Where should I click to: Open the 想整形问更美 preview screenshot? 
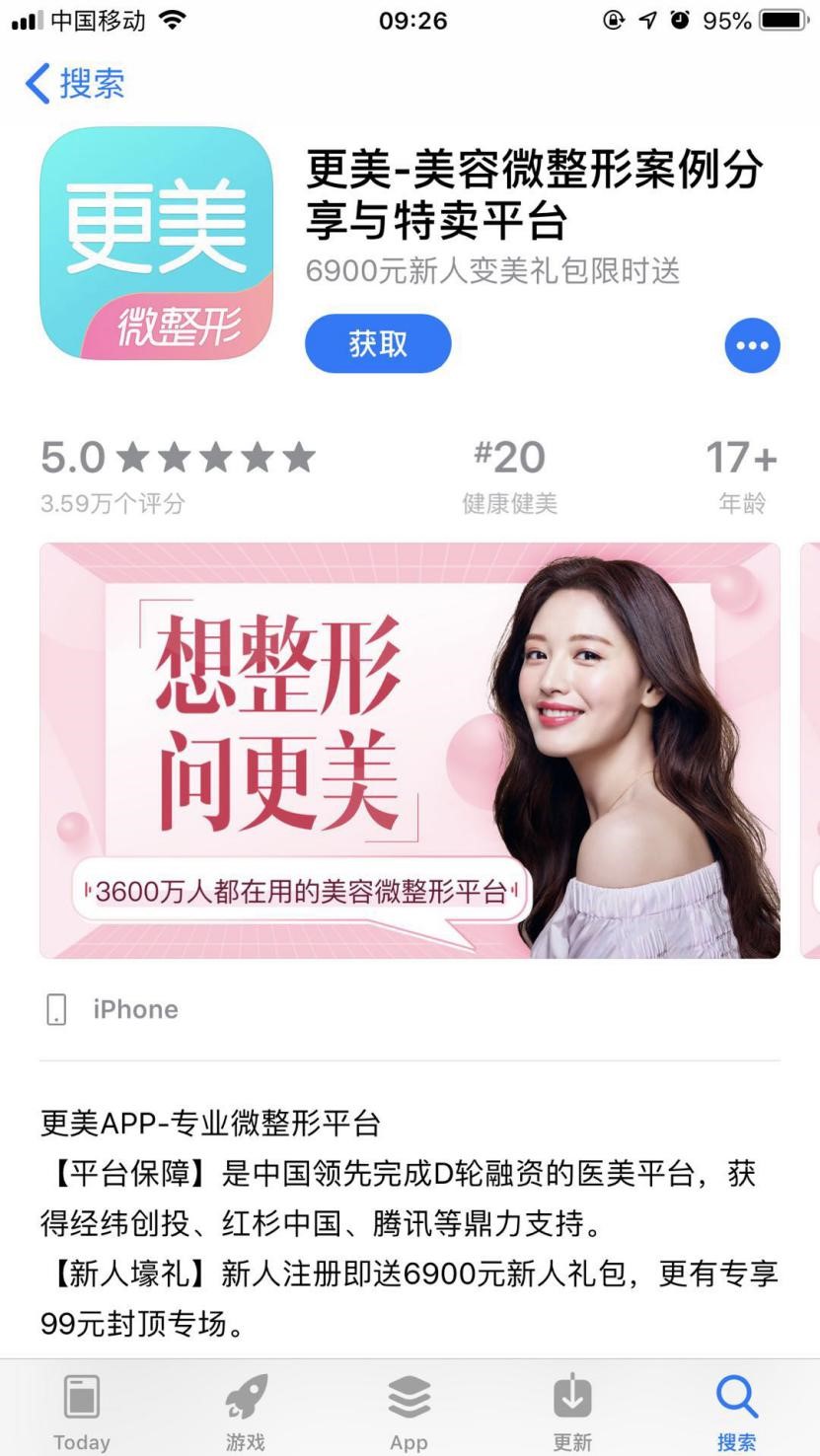click(410, 750)
